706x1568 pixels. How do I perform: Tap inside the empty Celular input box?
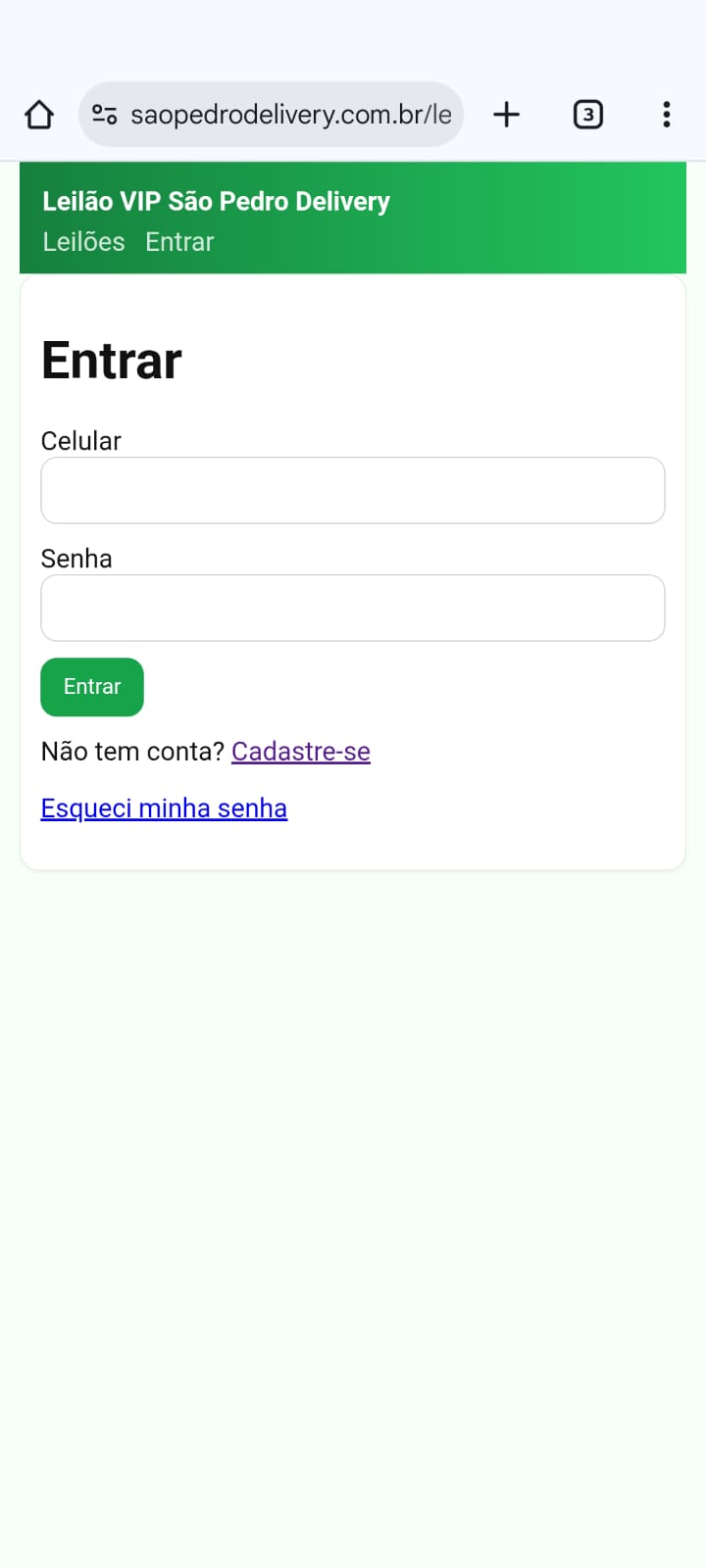353,490
